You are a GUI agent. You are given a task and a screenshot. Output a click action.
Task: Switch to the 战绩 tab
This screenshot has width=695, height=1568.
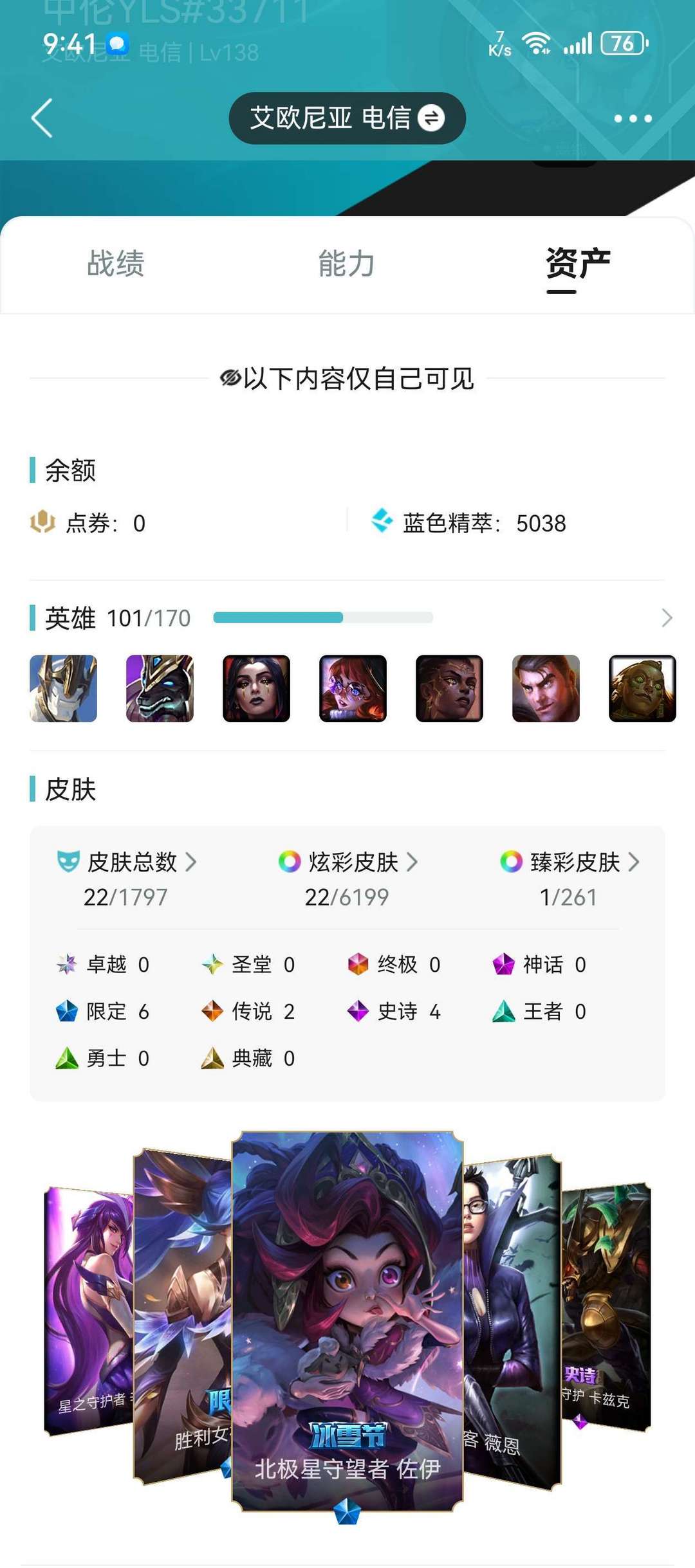[116, 264]
